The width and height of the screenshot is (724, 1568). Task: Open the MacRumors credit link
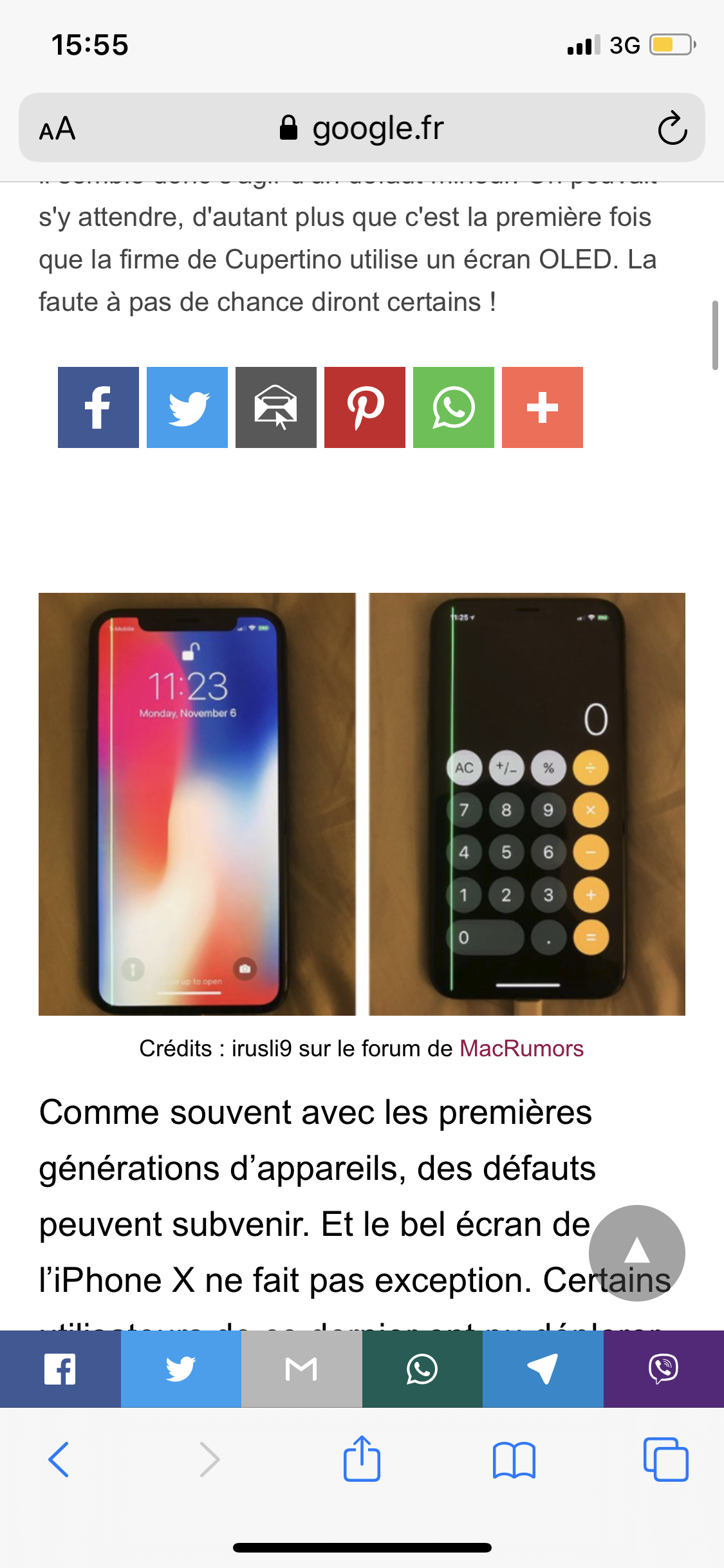(521, 1049)
